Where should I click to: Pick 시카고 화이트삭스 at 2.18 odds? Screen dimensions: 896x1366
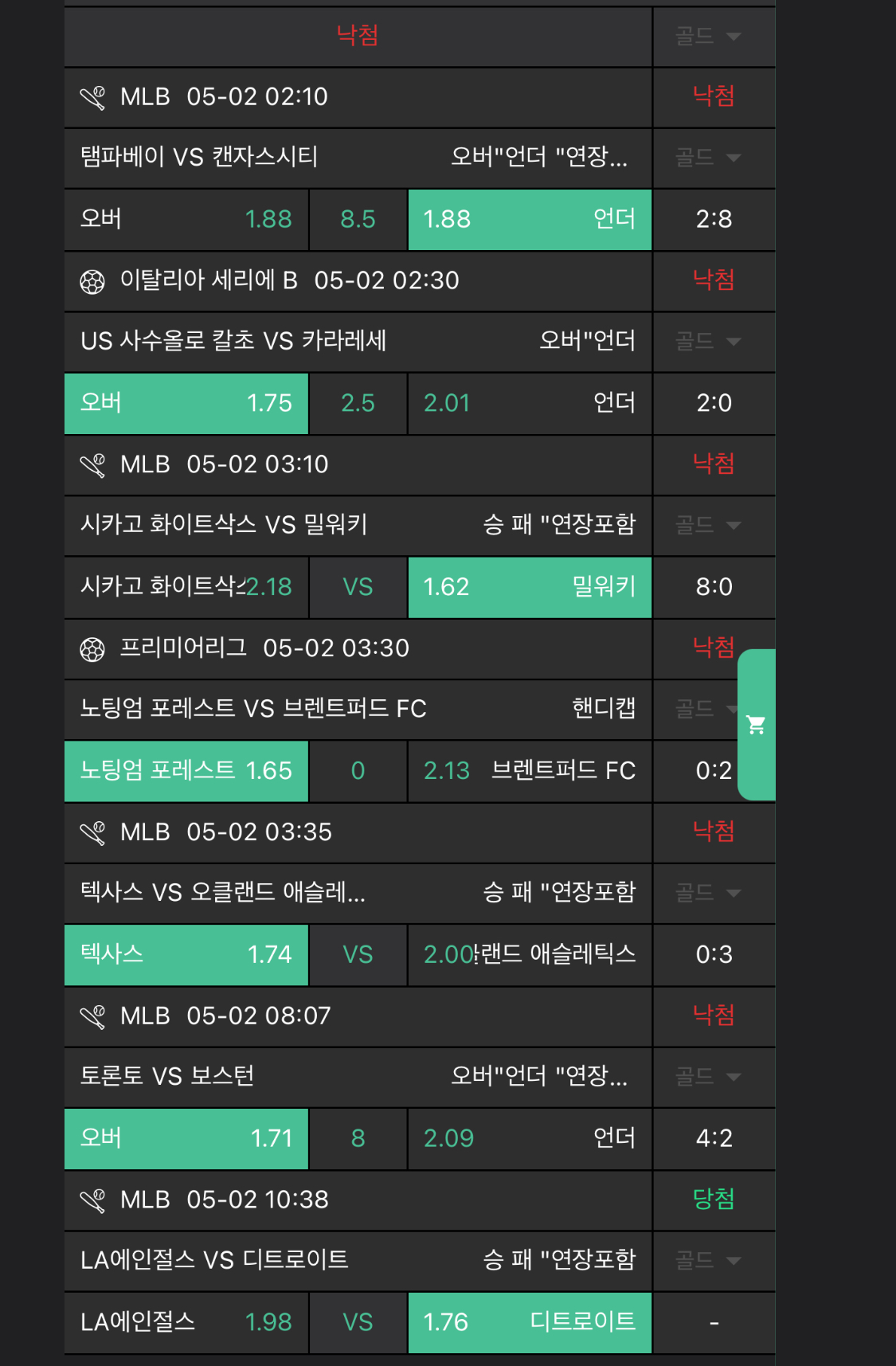tap(186, 587)
